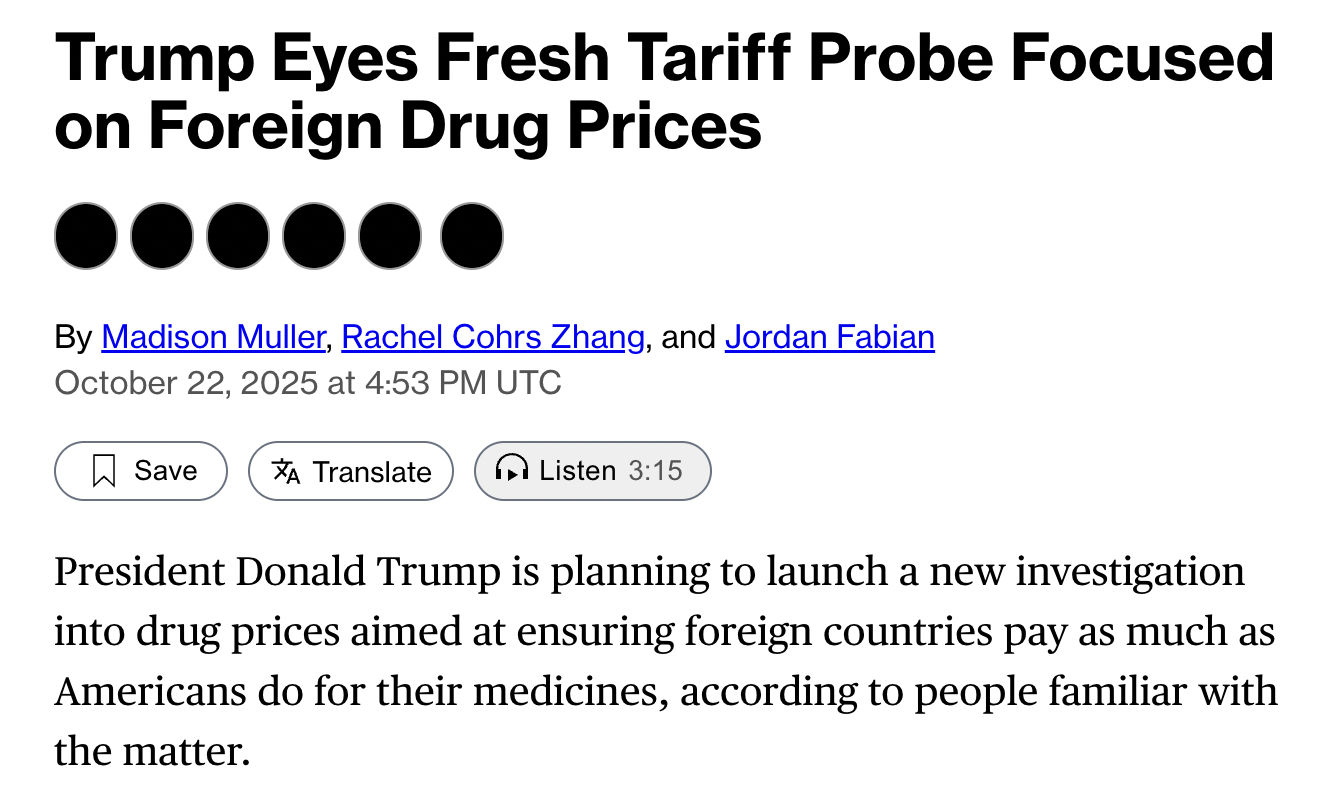Save this article

pos(141,470)
